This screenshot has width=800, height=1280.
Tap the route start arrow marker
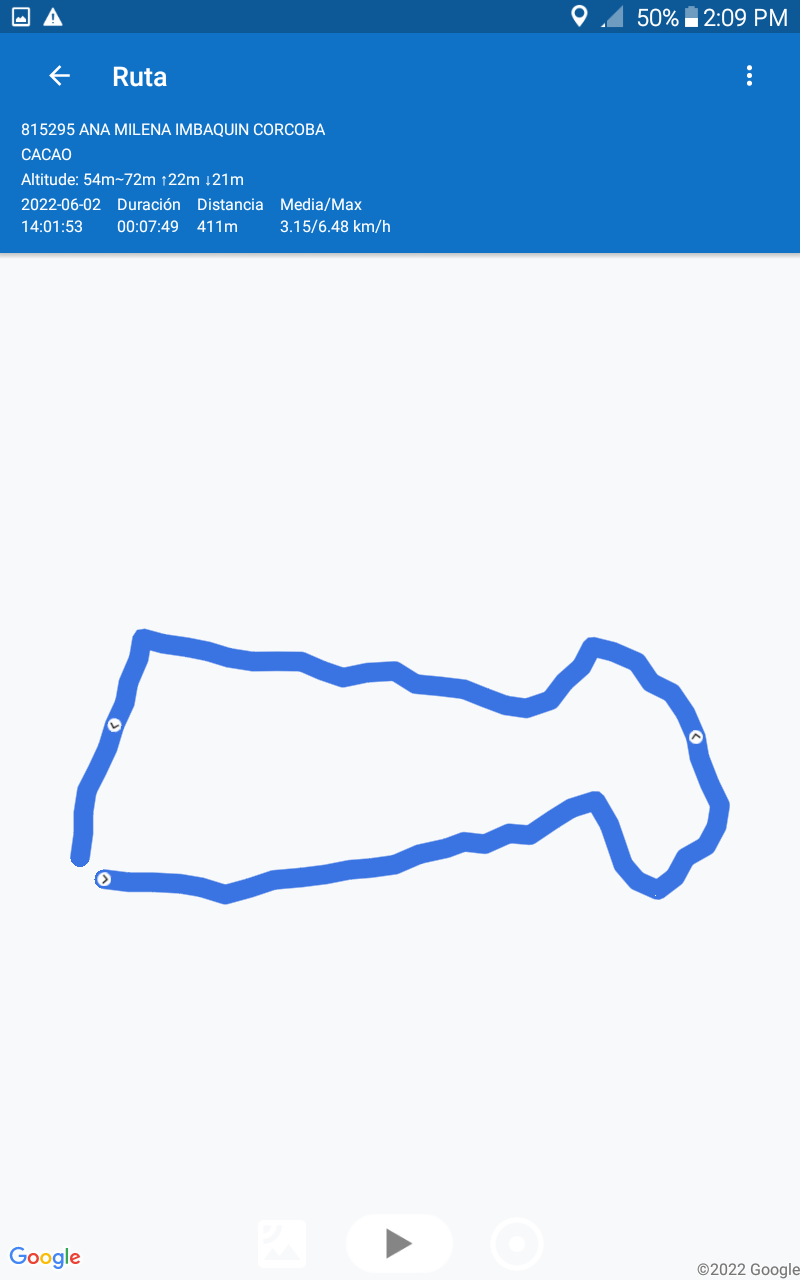coord(104,879)
